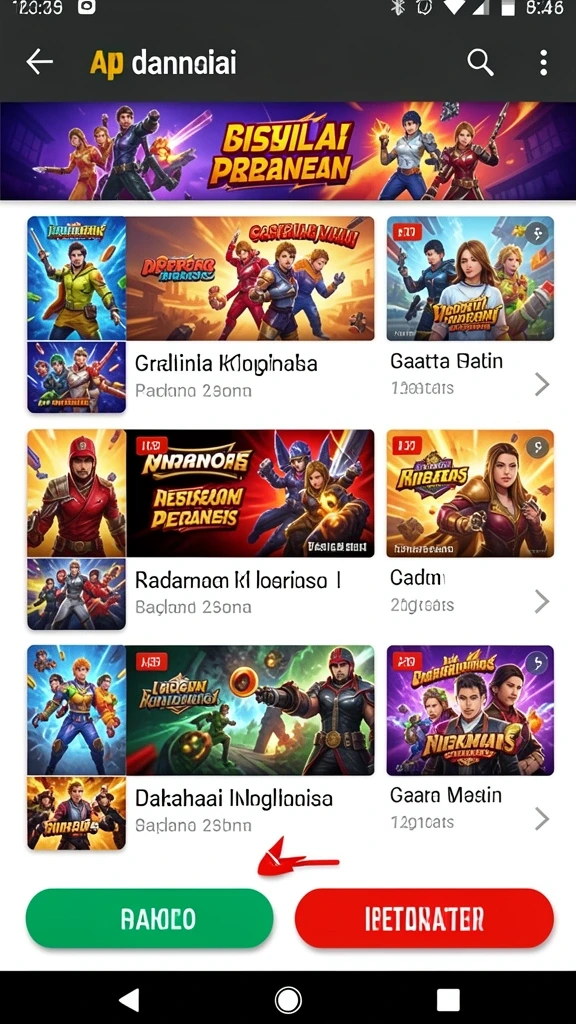Open the Radamam game card
Screen dimensions: 576x1024
201,530
